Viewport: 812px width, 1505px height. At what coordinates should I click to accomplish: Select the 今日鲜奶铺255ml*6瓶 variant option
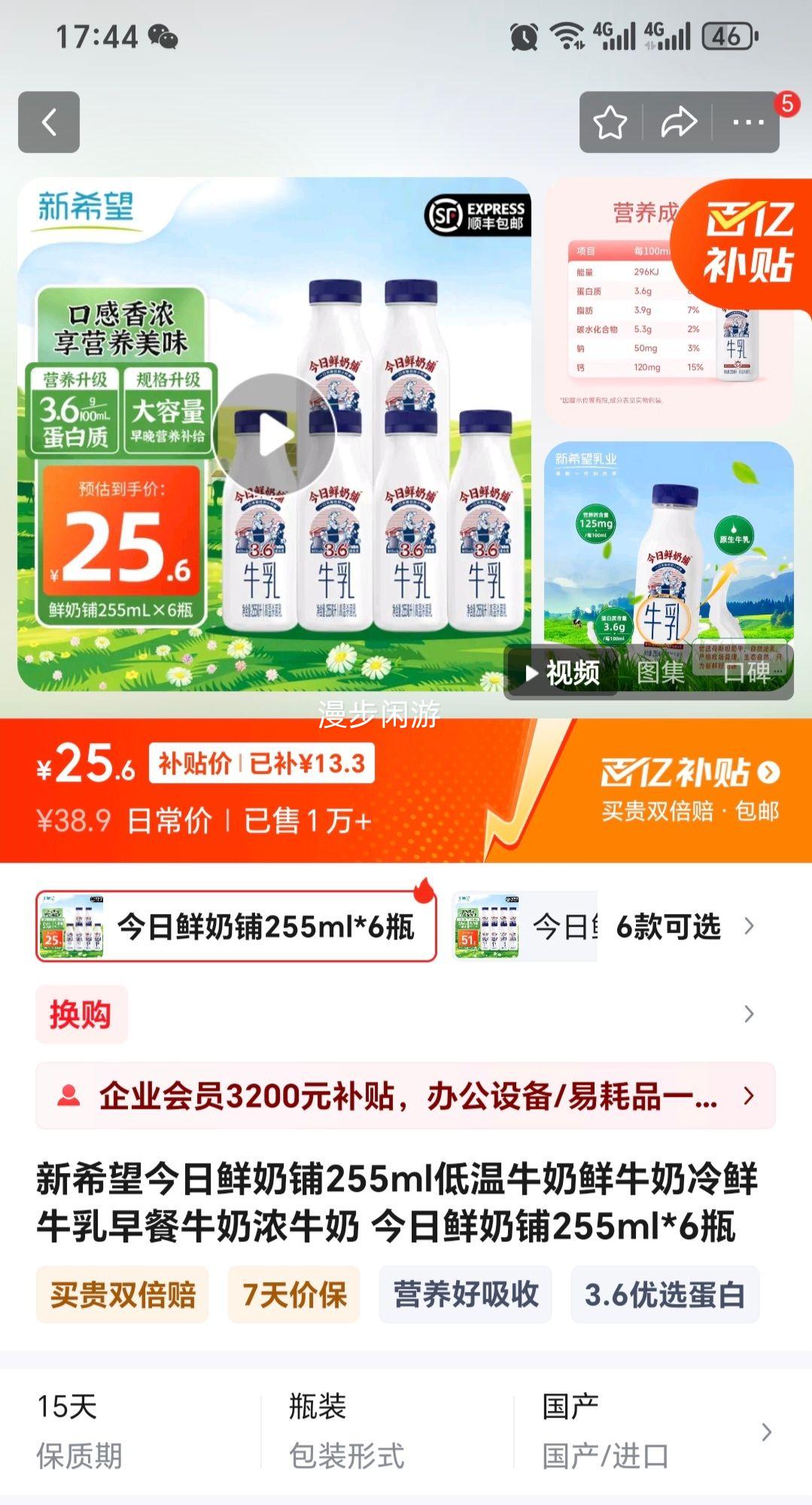point(233,928)
